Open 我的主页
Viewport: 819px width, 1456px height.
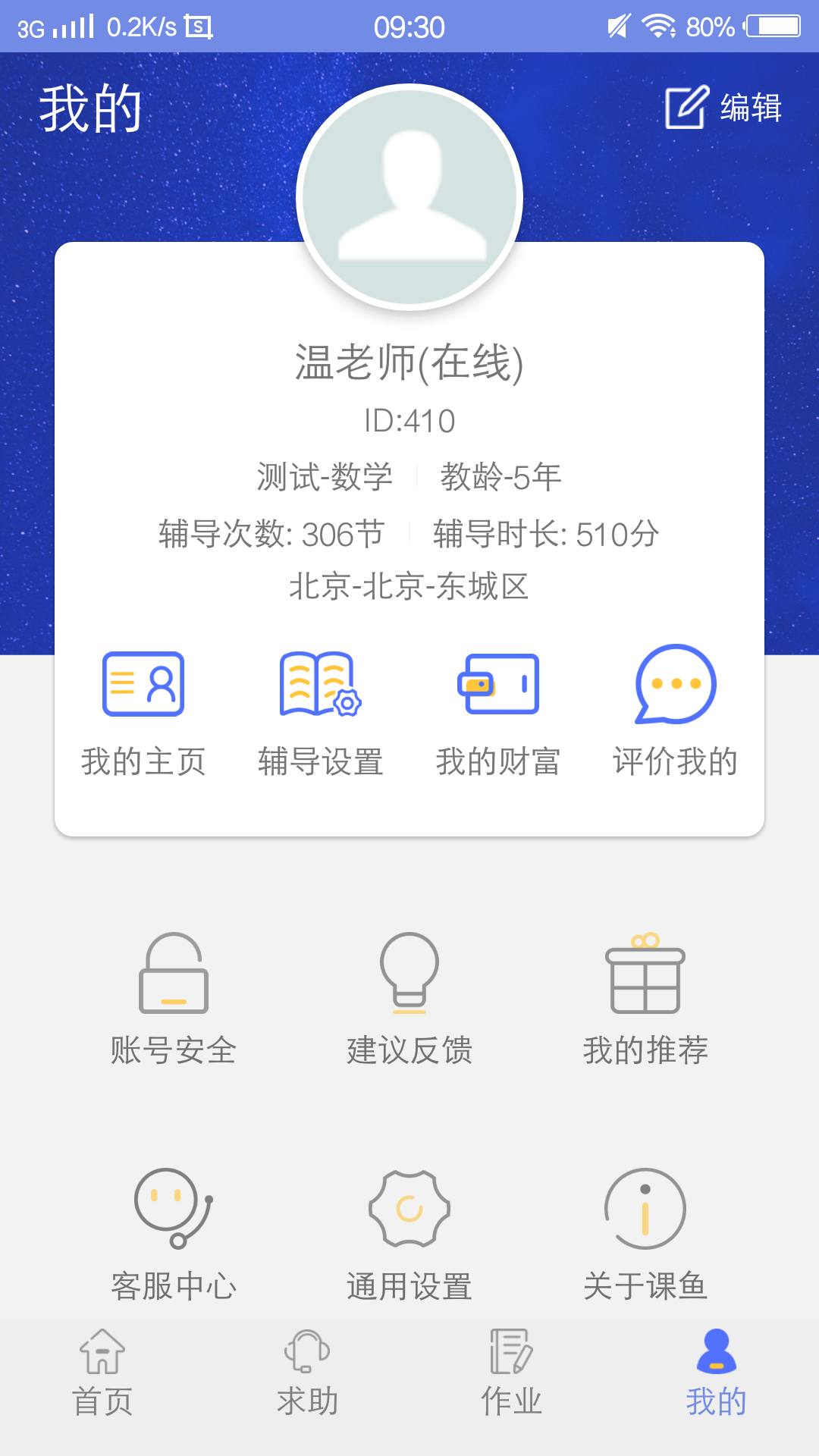coord(143,713)
